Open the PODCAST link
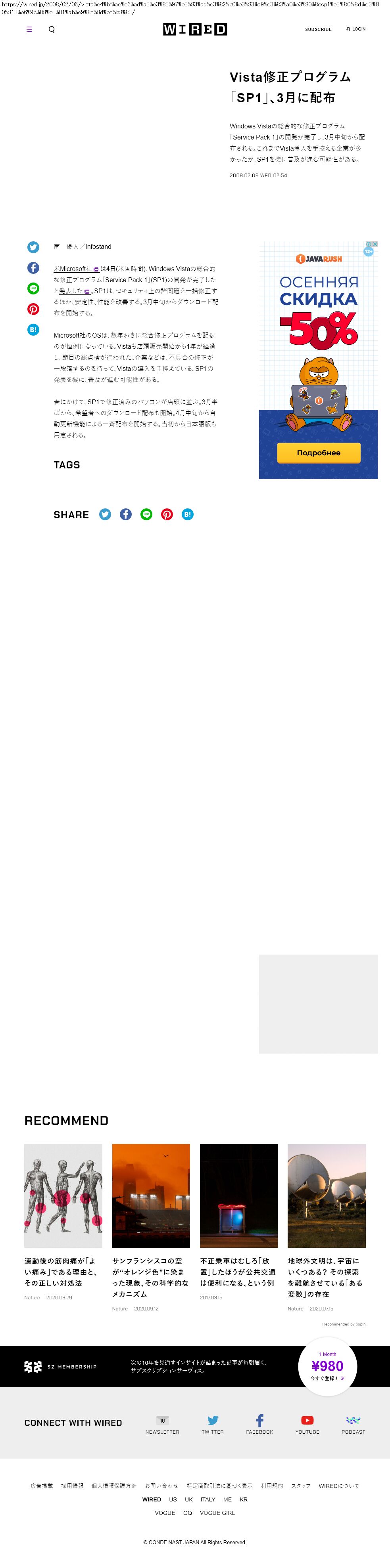 [x=353, y=1425]
